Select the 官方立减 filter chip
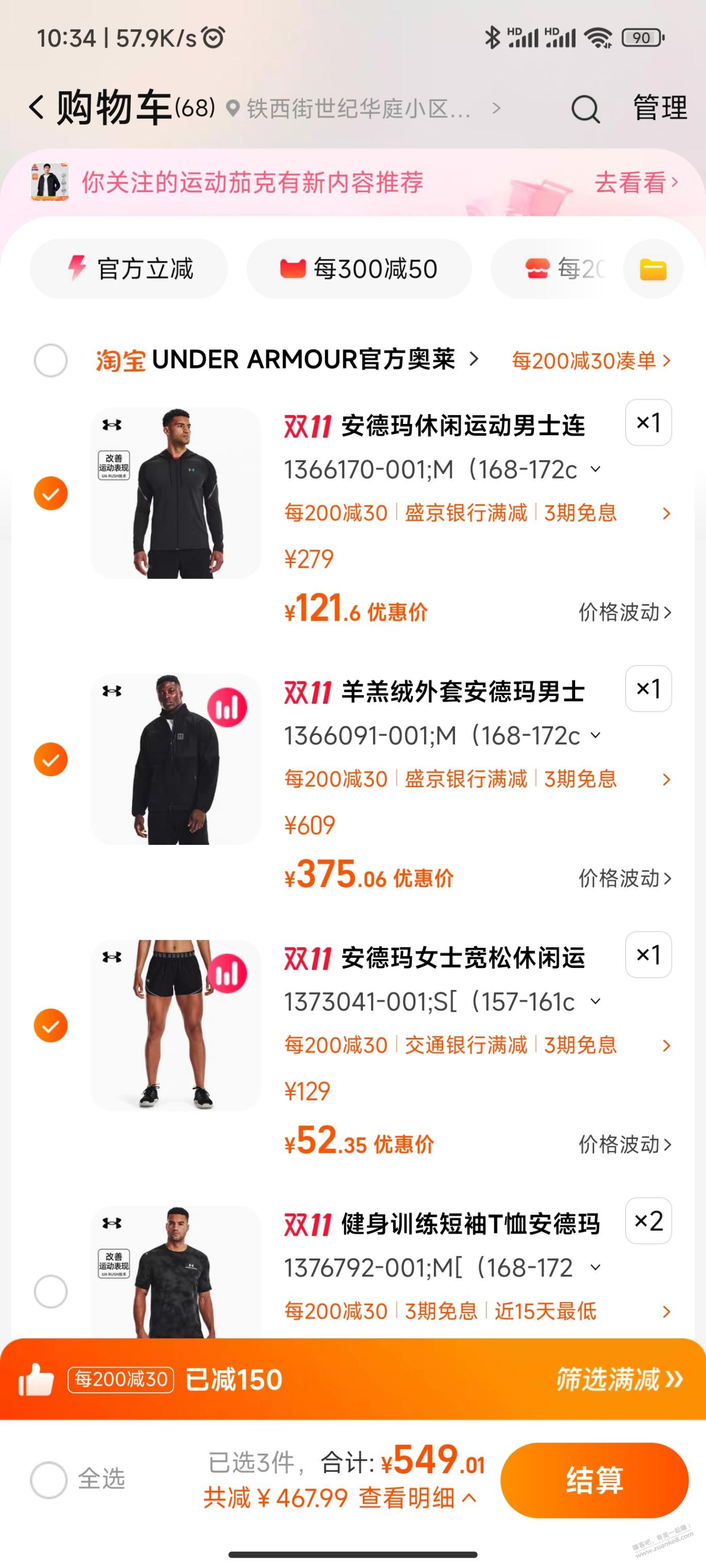The image size is (706, 1568). click(129, 268)
